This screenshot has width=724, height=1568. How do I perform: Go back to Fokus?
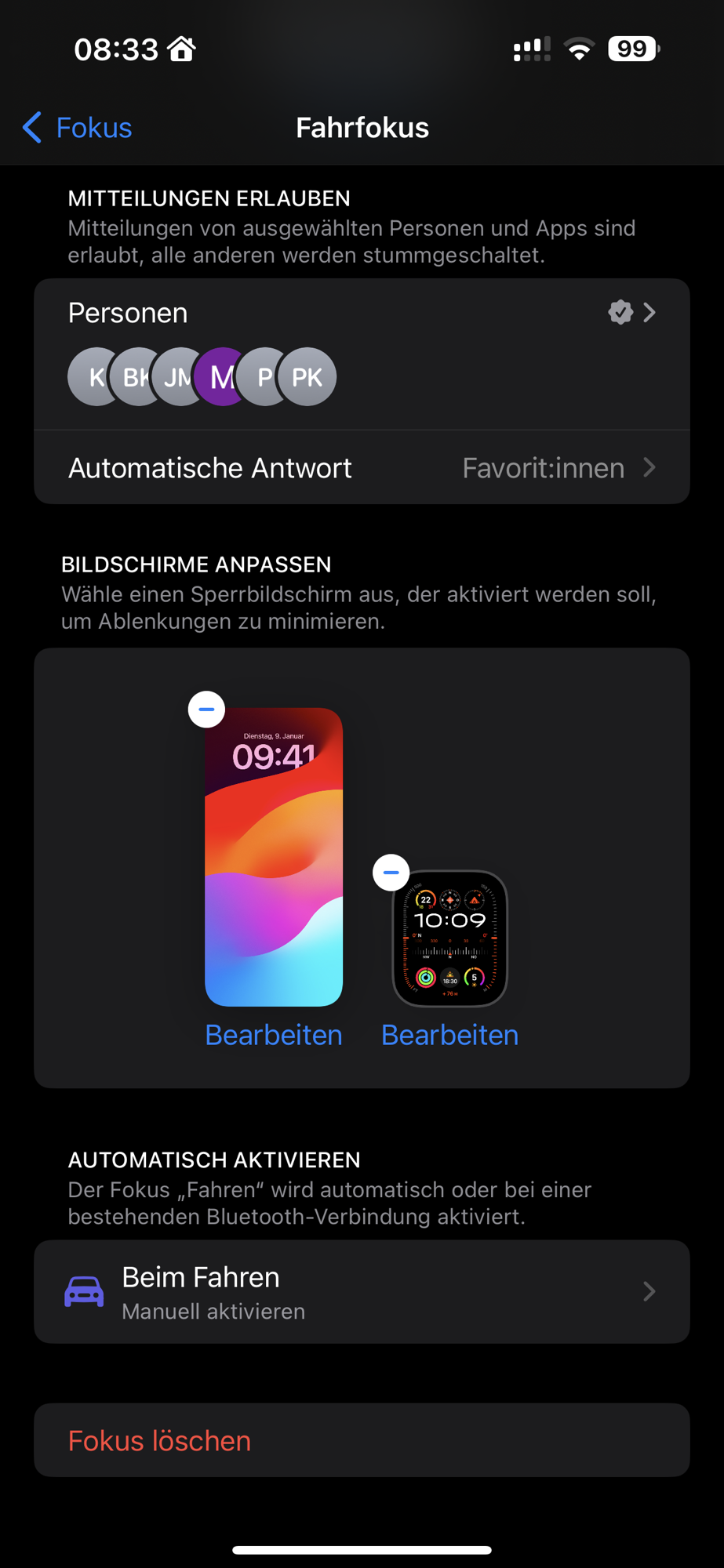pos(77,127)
